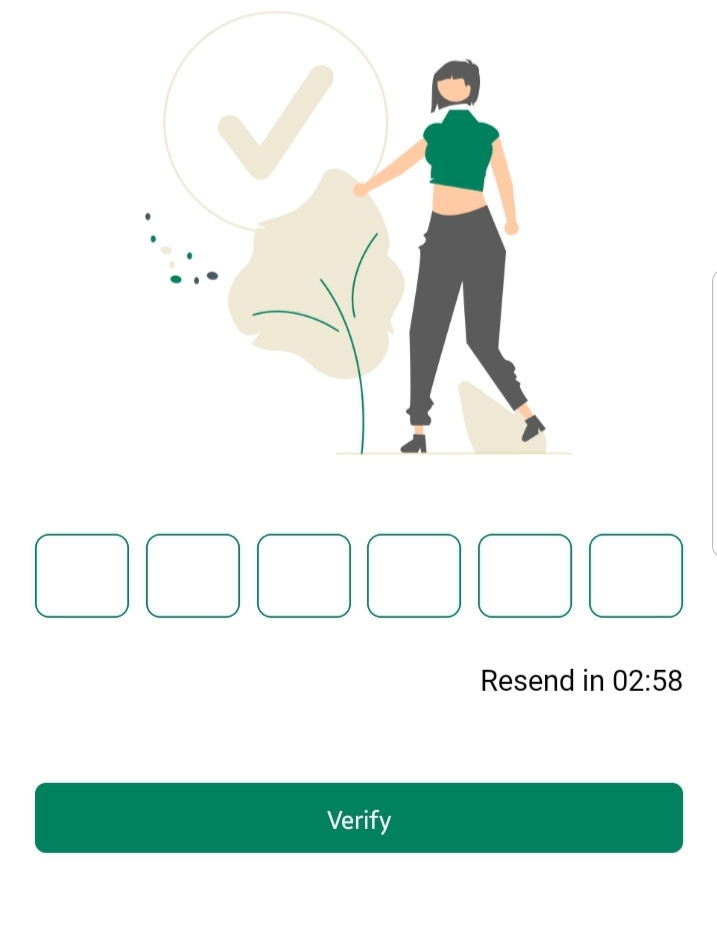Select the second OTP digit box
Image resolution: width=717 pixels, height=946 pixels.
tap(193, 576)
